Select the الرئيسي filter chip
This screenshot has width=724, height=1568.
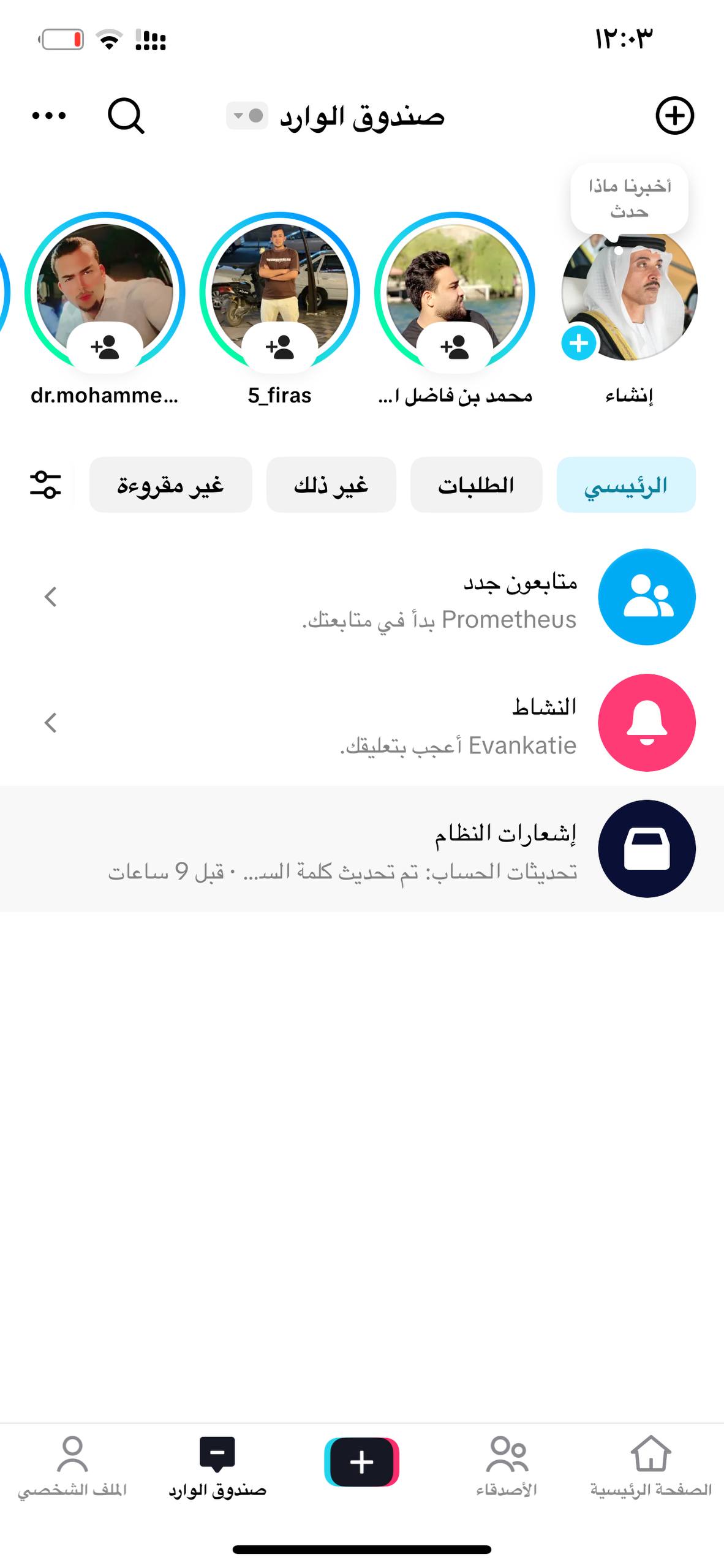click(625, 485)
